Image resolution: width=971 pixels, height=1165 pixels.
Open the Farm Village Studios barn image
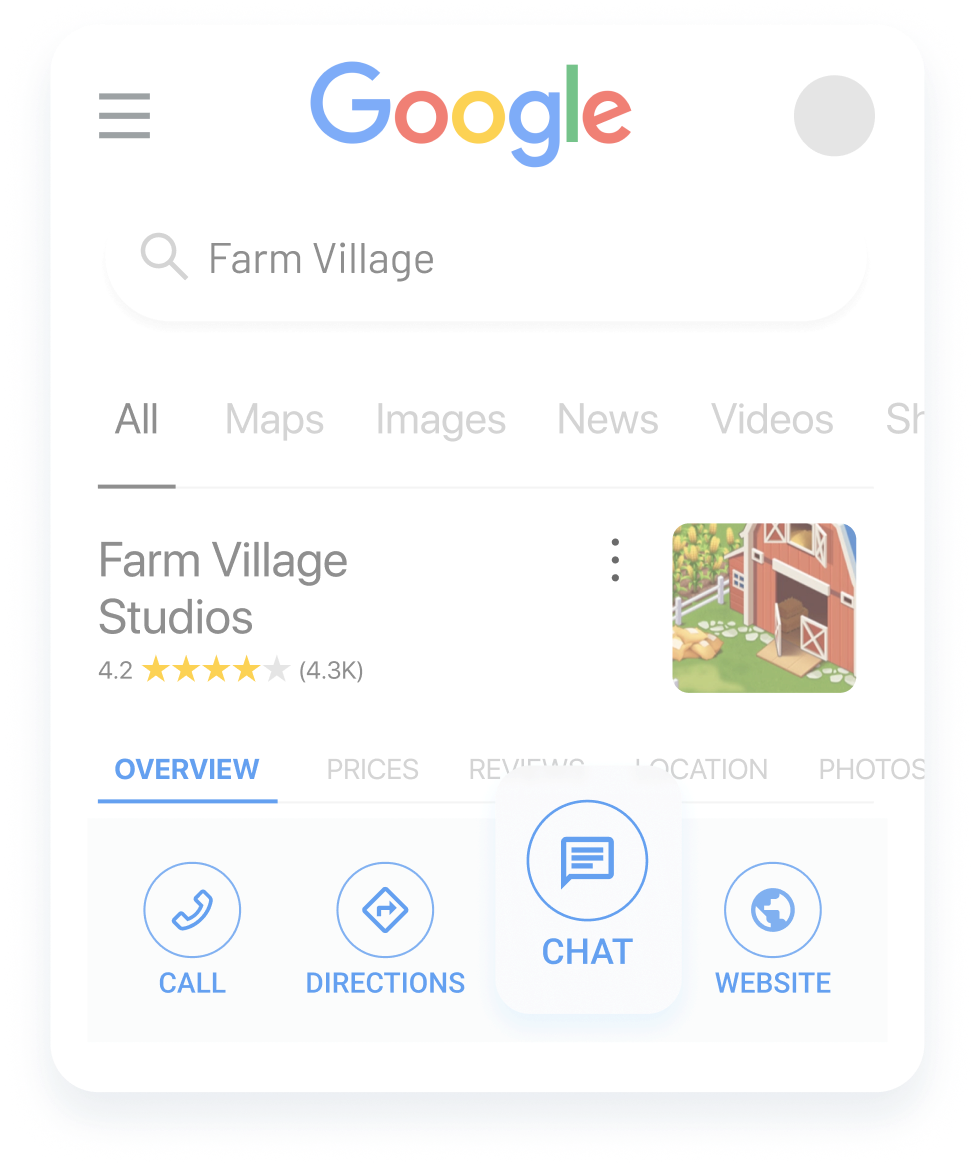click(764, 608)
